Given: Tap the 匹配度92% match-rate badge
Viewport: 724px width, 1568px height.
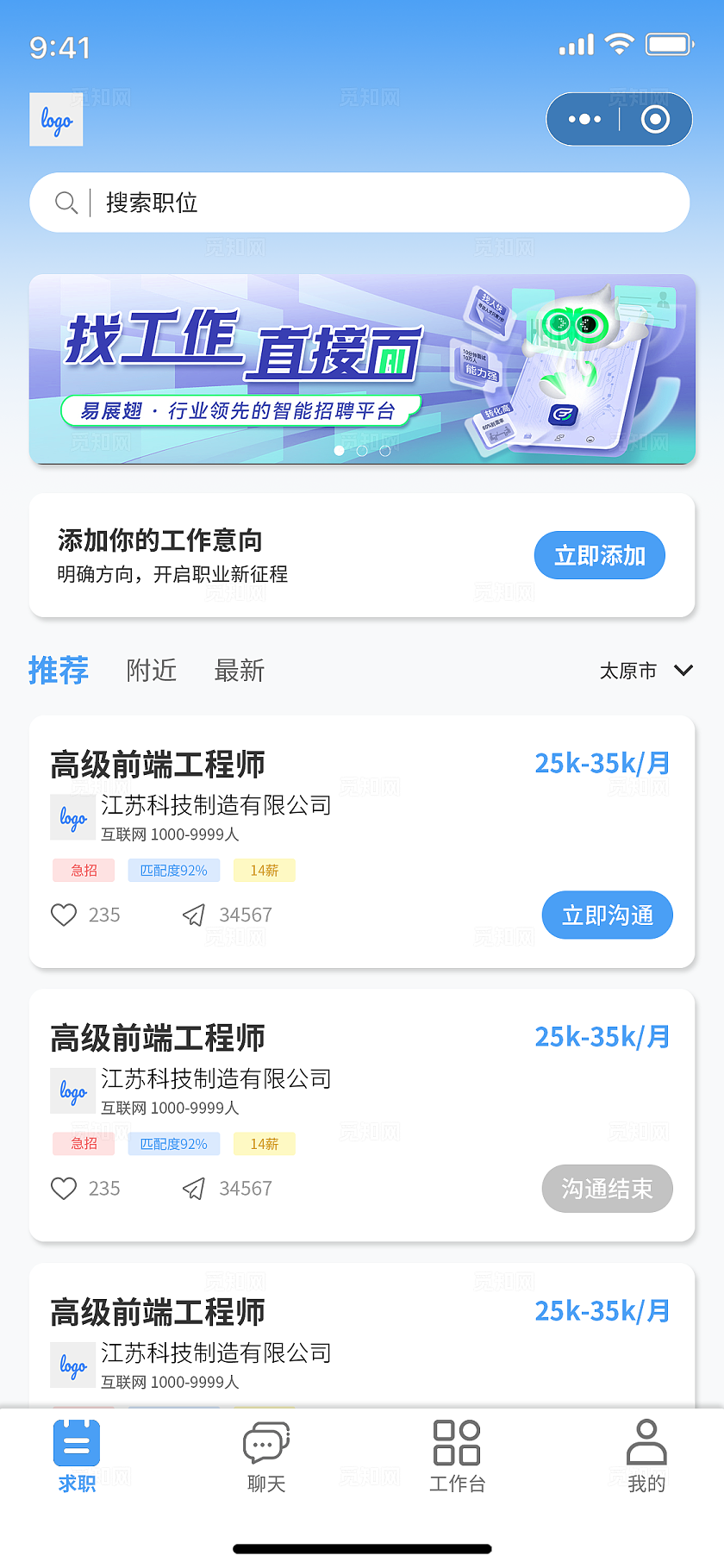Looking at the screenshot, I should [173, 871].
